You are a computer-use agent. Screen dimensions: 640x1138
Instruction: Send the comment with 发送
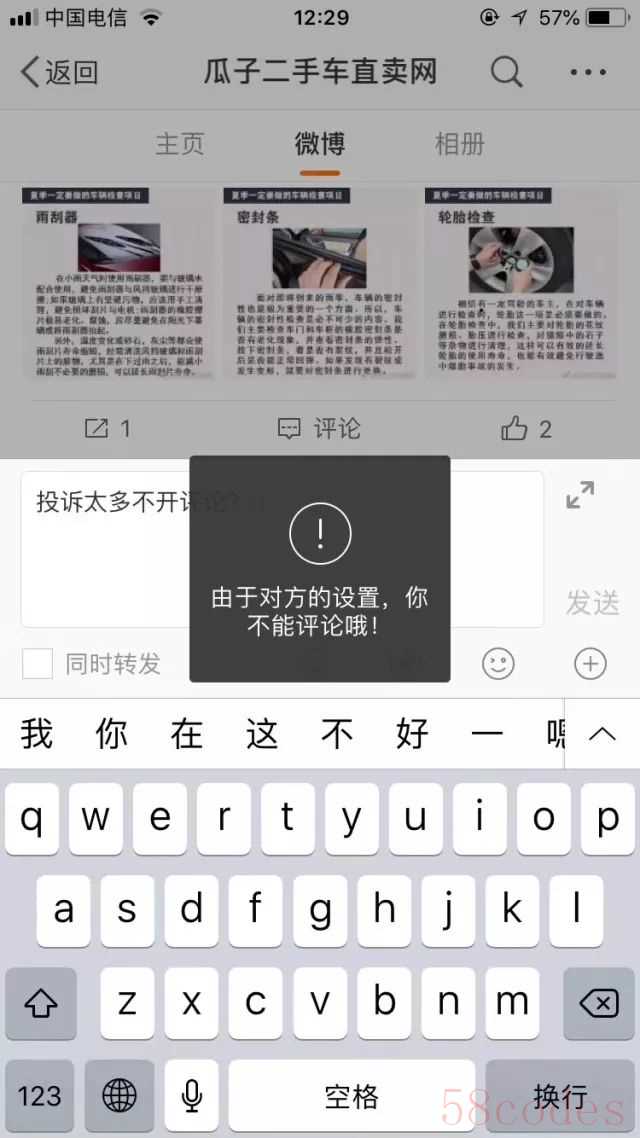click(x=593, y=603)
